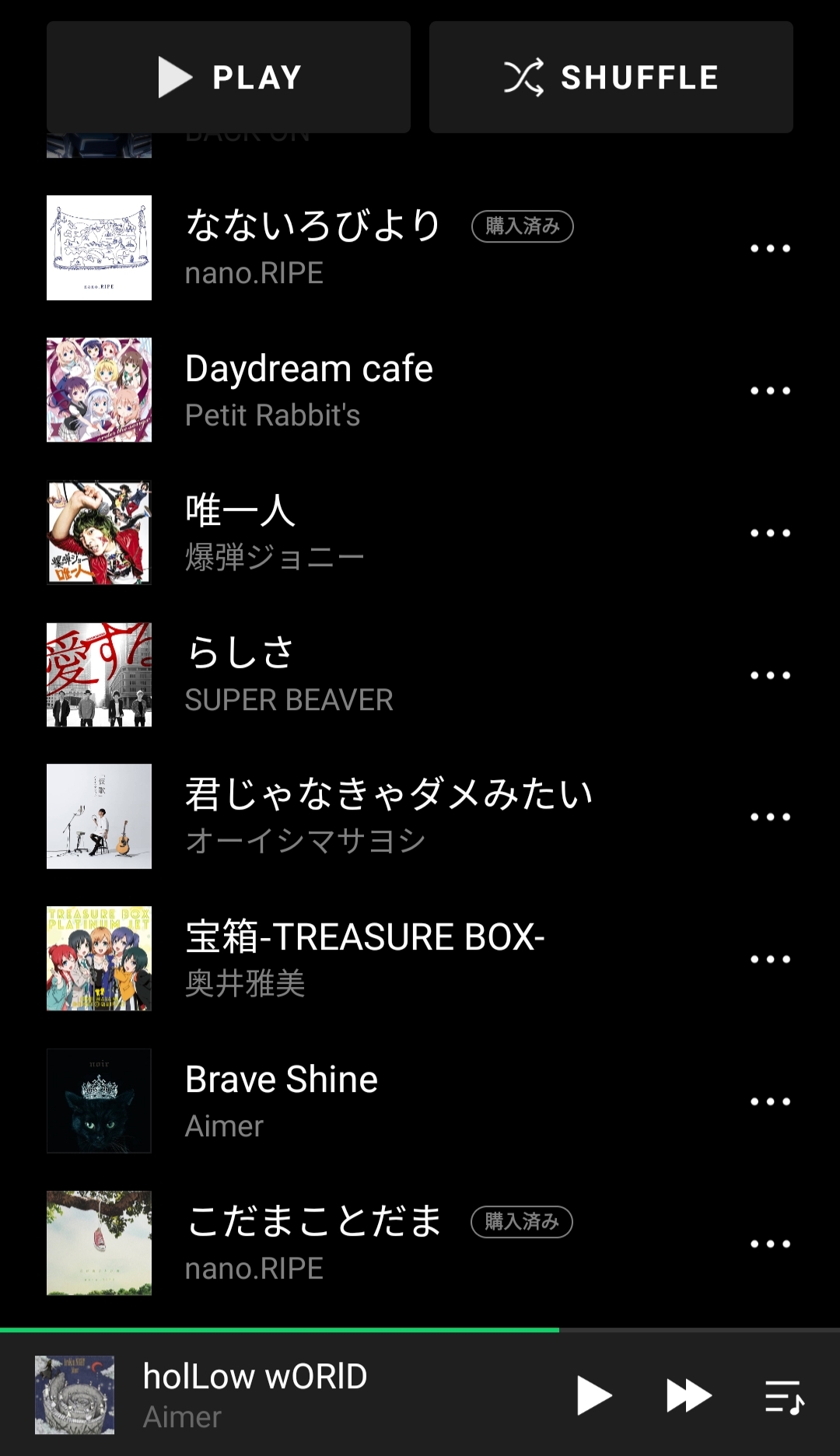The image size is (840, 1456).
Task: Start playback with the PLAY button
Action: 229,77
